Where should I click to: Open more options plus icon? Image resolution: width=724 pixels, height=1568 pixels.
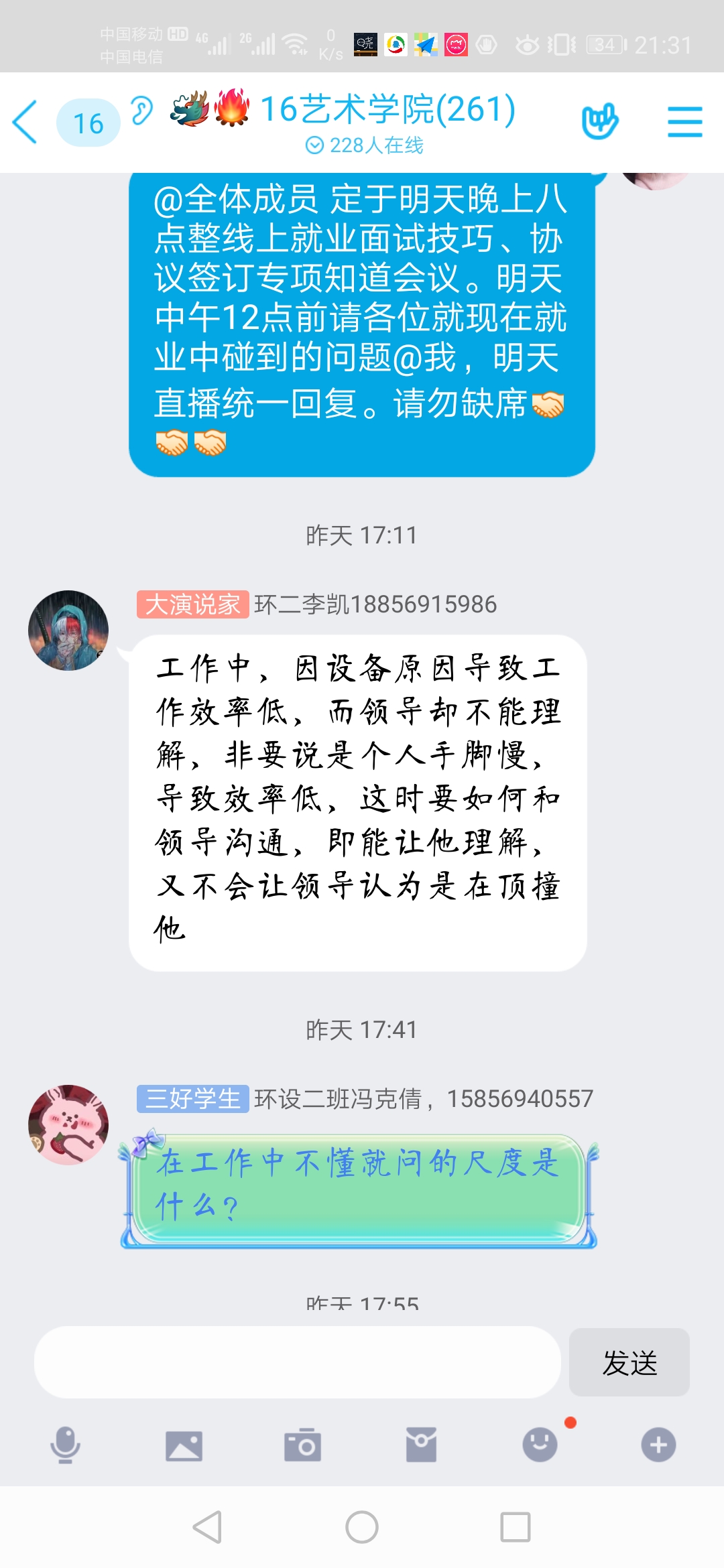(658, 1444)
